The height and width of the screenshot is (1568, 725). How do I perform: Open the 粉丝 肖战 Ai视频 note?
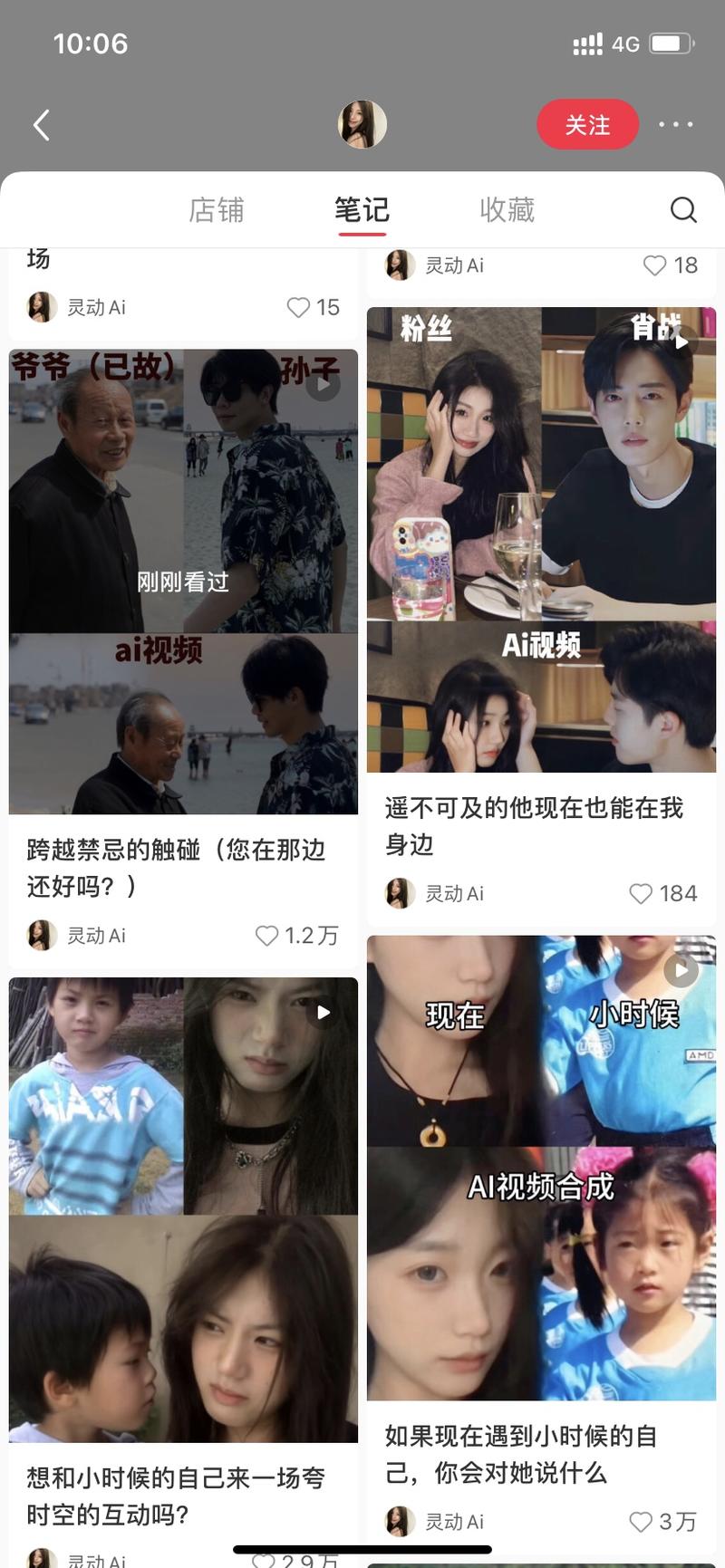coord(541,539)
